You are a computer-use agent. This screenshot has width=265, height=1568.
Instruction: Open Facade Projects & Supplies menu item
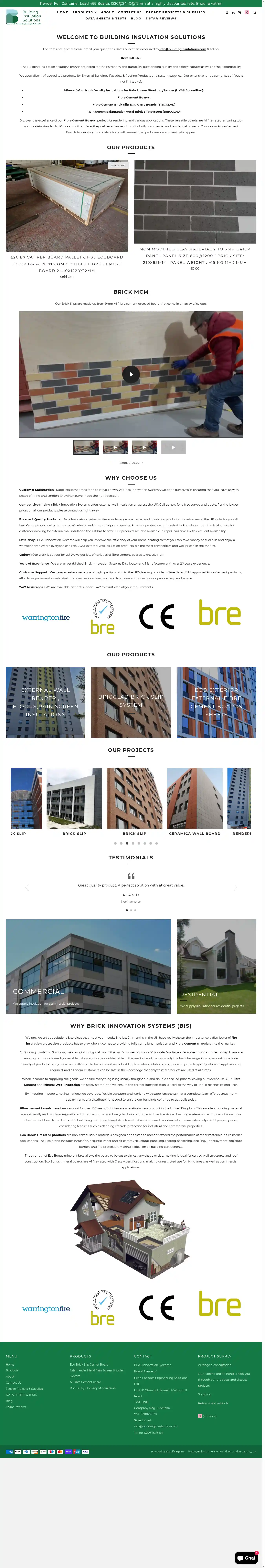point(175,12)
